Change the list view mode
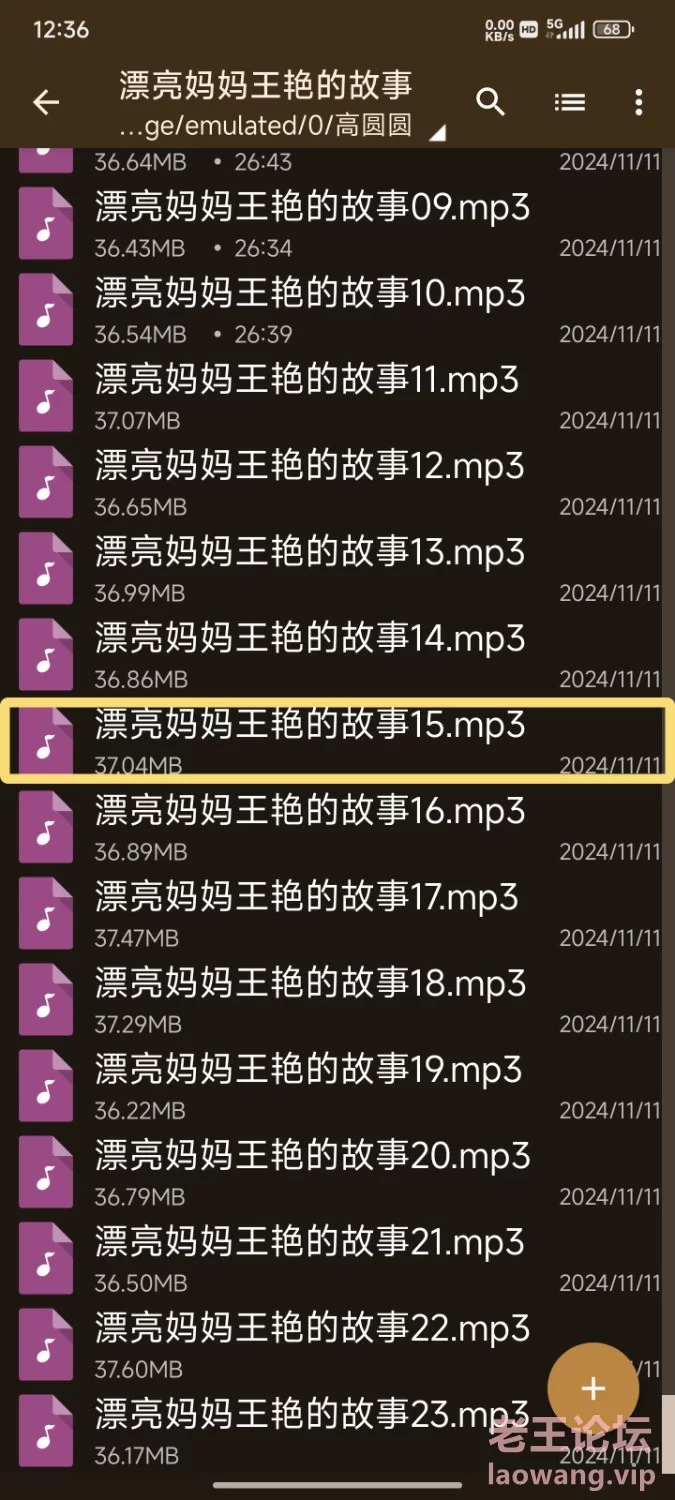Screen dimensions: 675x1500 point(569,102)
